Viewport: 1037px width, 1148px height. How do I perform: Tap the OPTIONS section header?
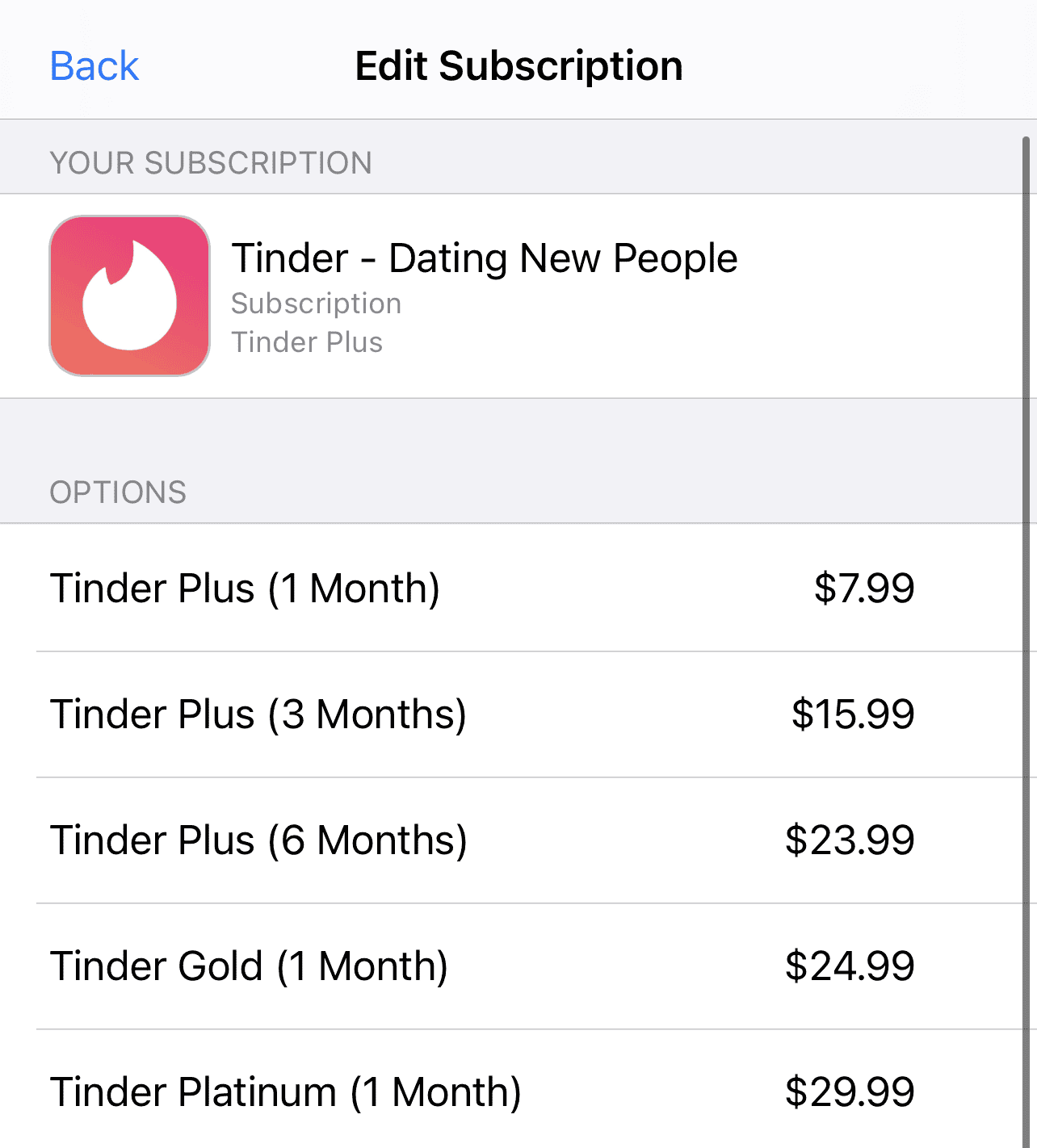[x=118, y=492]
